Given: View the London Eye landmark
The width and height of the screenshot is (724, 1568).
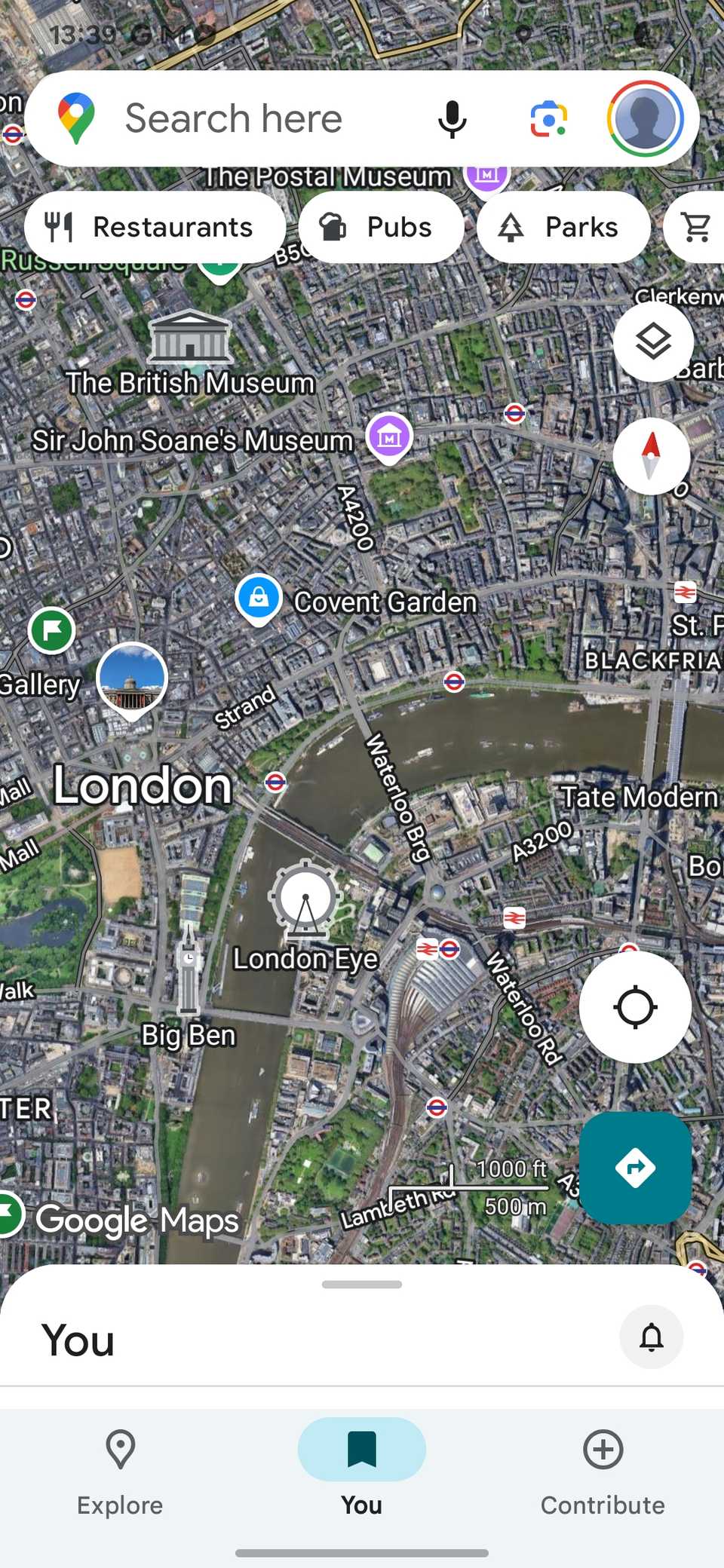Looking at the screenshot, I should pos(305,900).
